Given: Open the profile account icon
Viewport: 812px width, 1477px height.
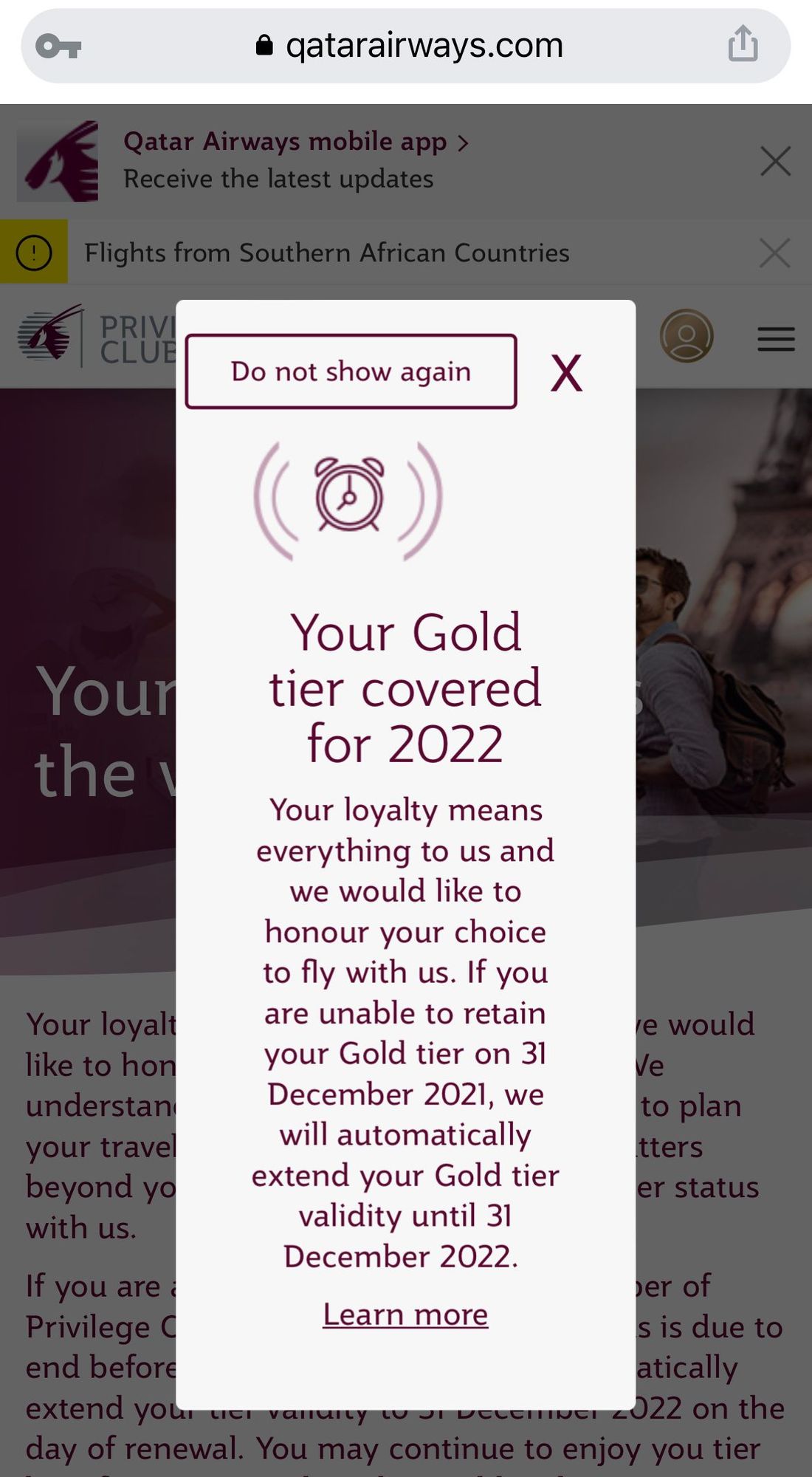Looking at the screenshot, I should (687, 336).
